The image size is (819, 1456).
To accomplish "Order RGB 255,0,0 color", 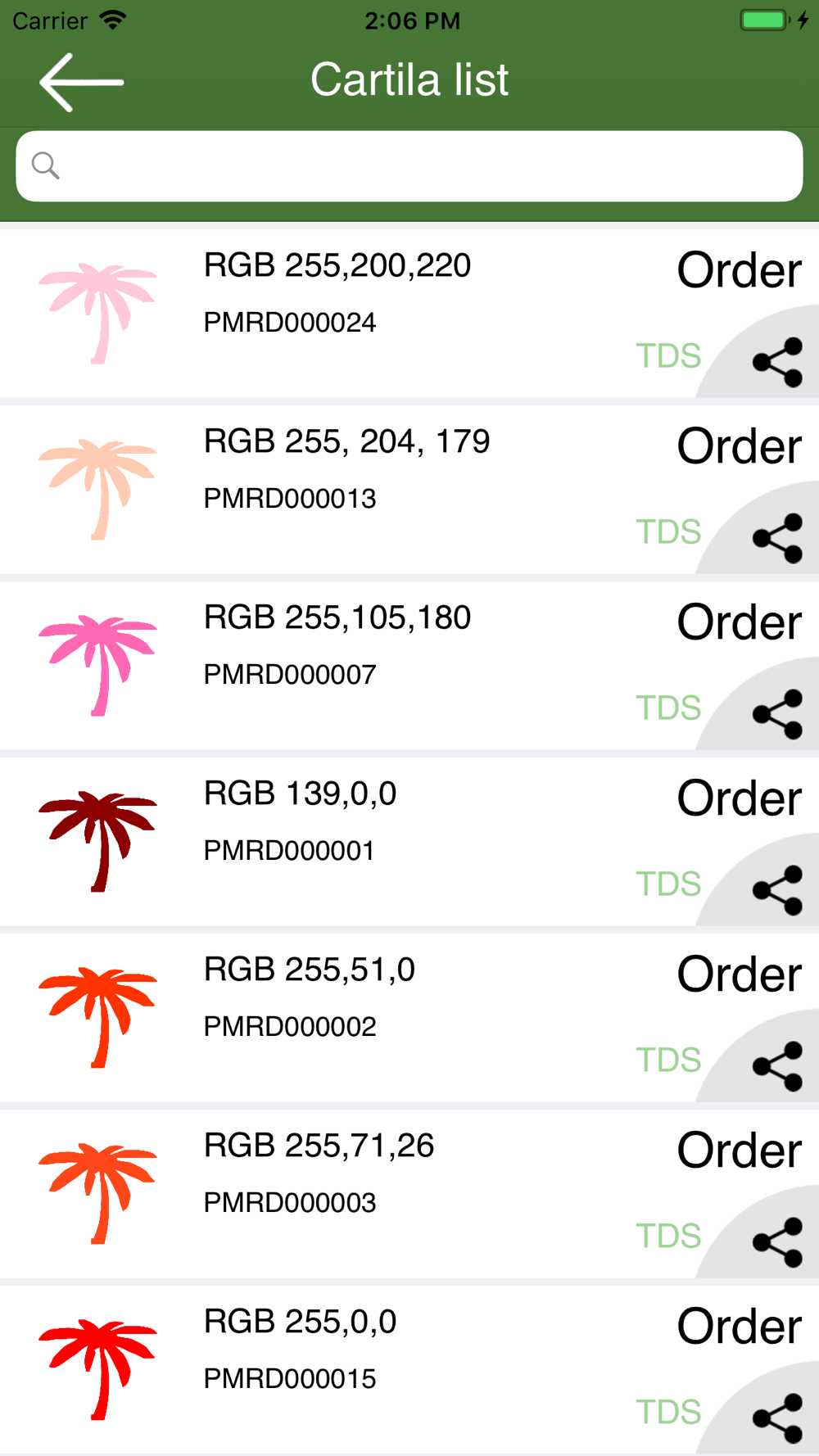I will tap(739, 1327).
